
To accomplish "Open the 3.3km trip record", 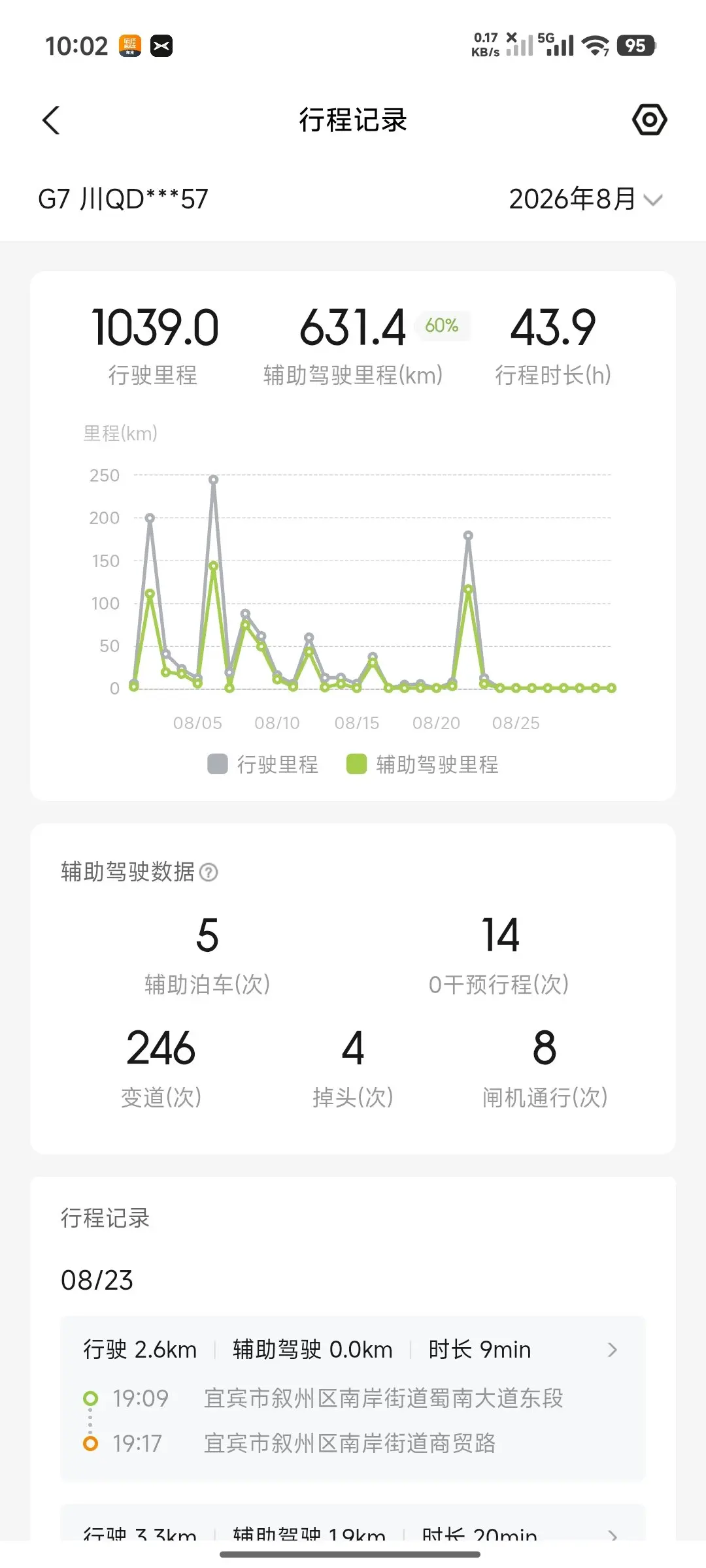I will pyautogui.click(x=353, y=1523).
